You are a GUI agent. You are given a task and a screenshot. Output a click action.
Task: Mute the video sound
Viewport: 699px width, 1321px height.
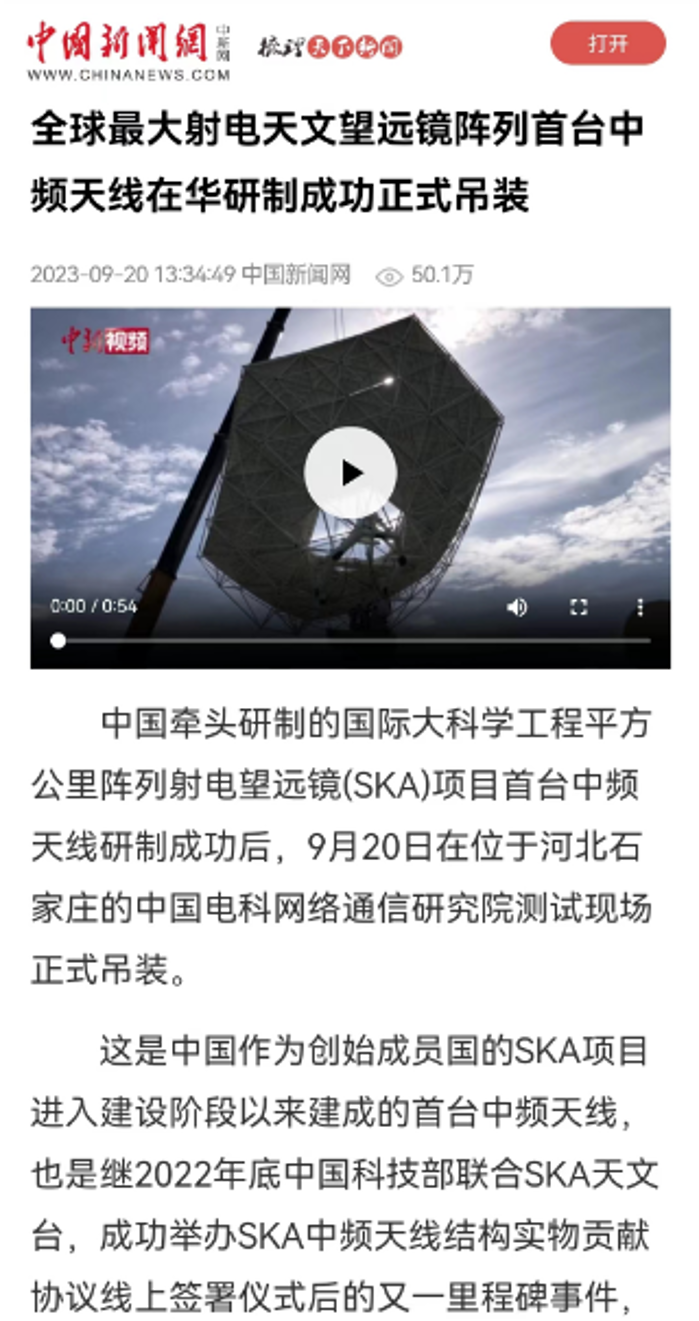pyautogui.click(x=517, y=607)
